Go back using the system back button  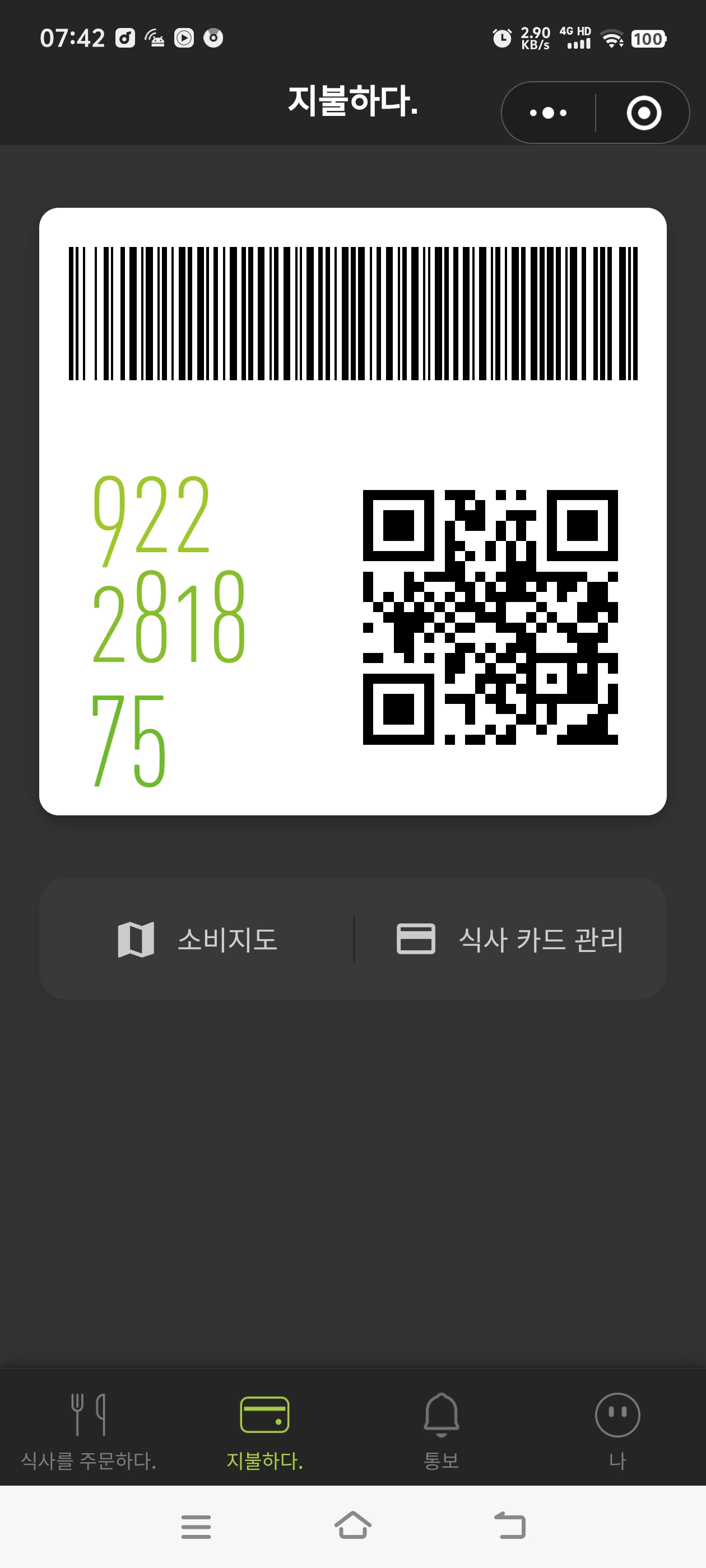pyautogui.click(x=509, y=1526)
